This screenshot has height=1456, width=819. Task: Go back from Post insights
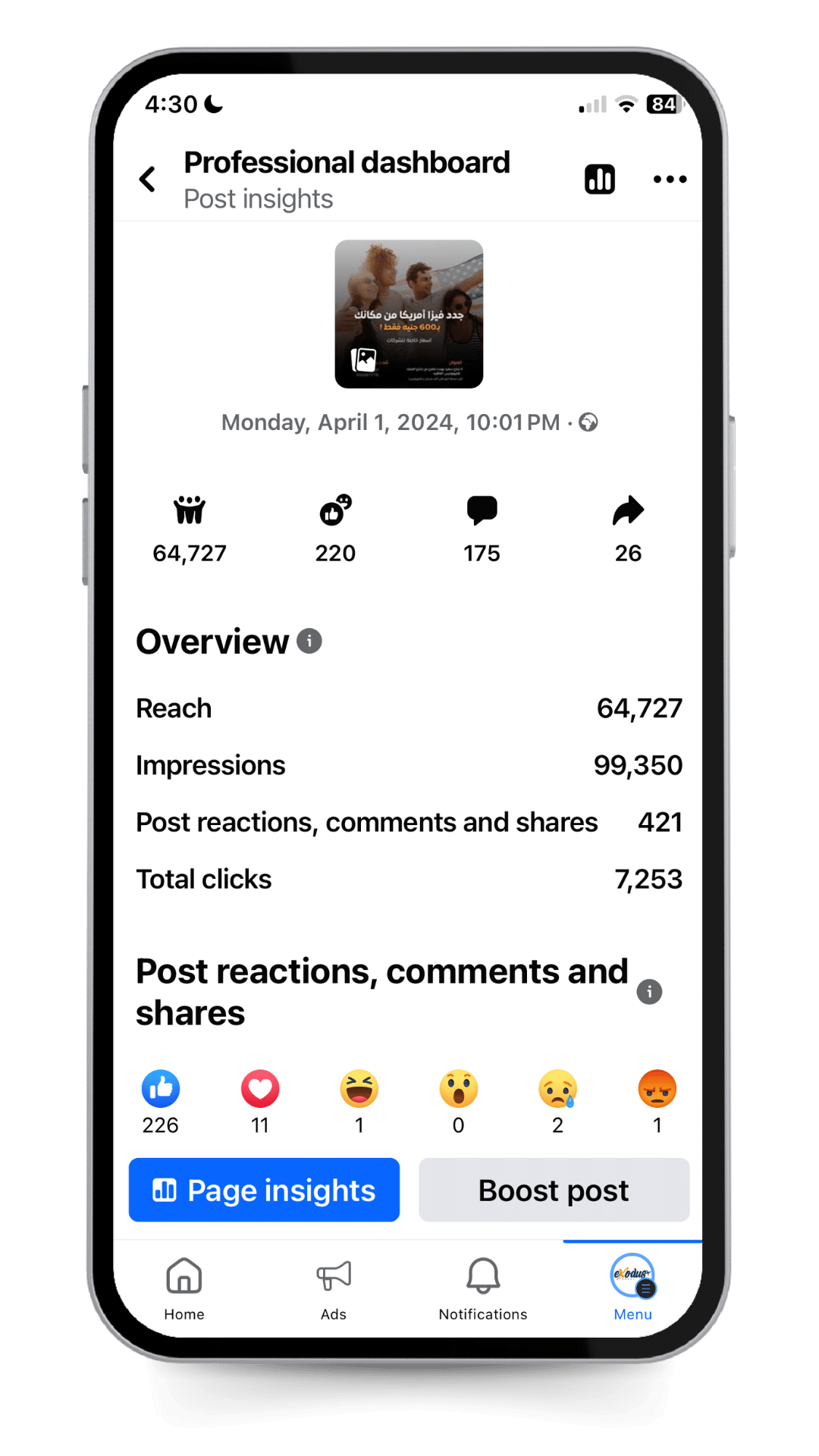tap(148, 180)
